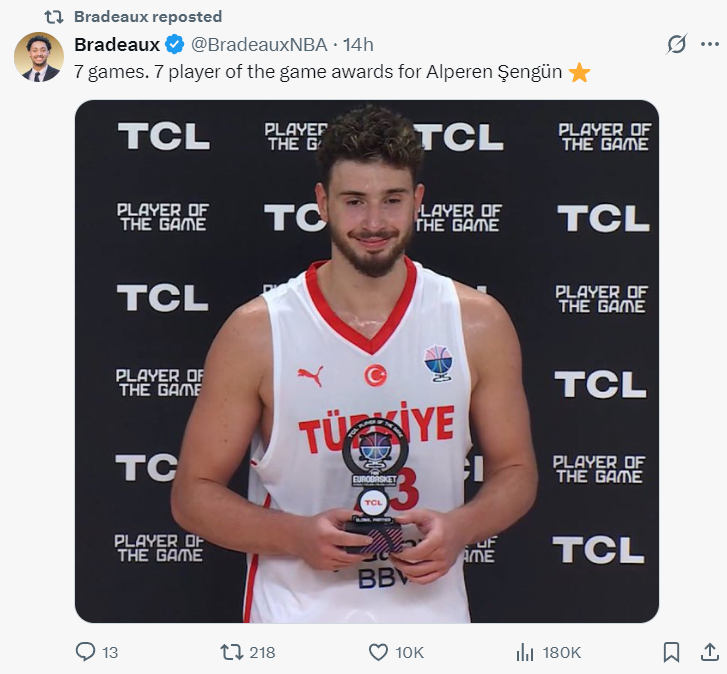Share the post via share icon
Viewport: 727px width, 674px height.
tap(709, 652)
